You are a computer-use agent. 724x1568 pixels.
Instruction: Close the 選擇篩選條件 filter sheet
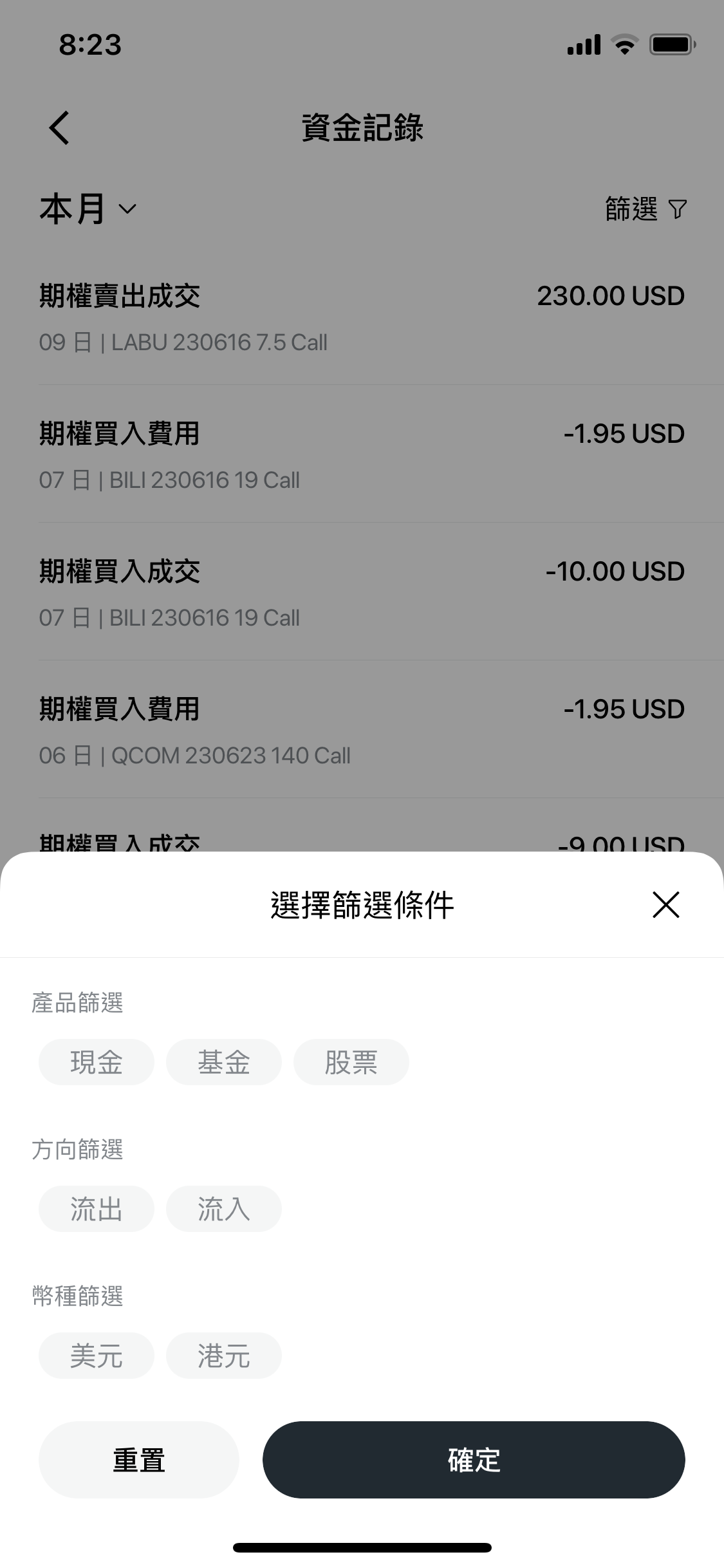(x=665, y=904)
